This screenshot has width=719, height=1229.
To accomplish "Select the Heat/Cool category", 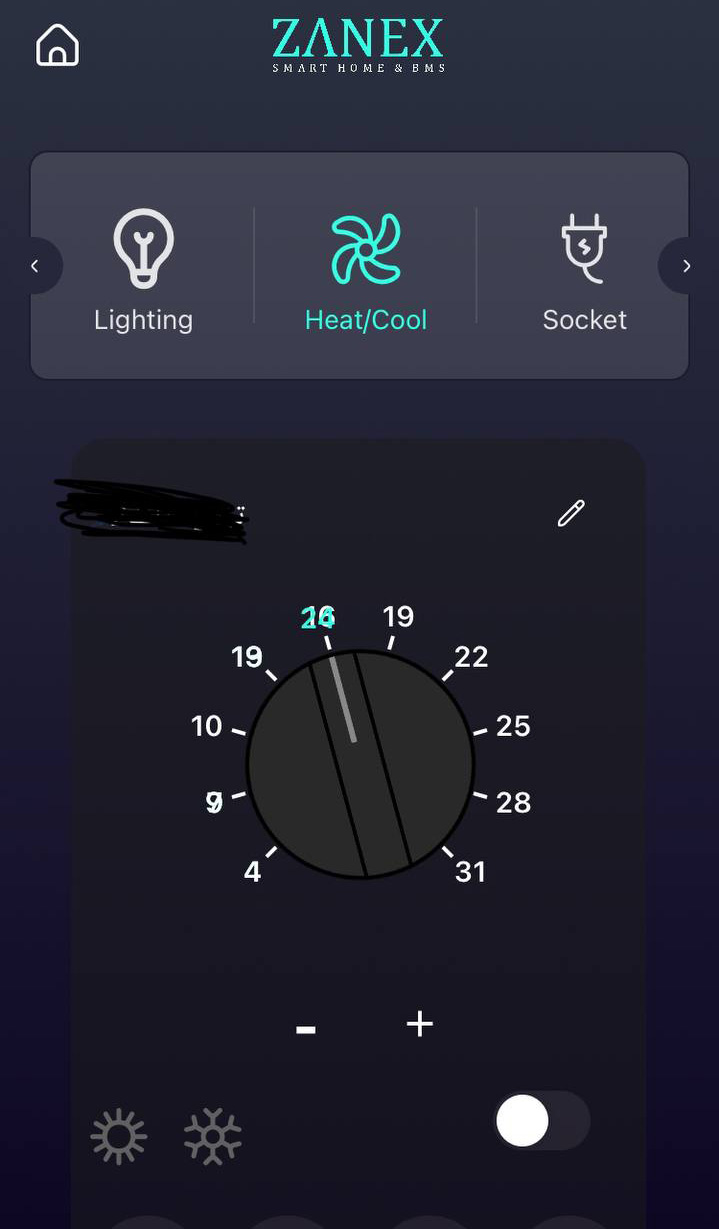I will [x=365, y=270].
